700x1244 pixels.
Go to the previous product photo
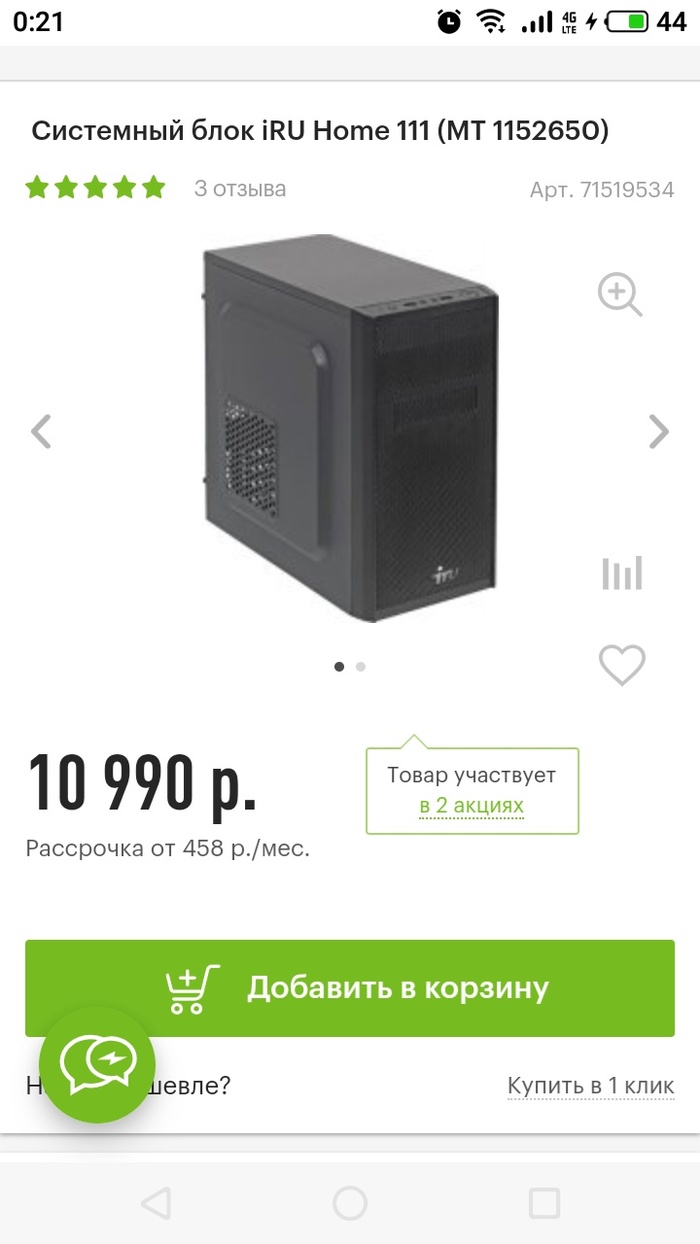[41, 431]
